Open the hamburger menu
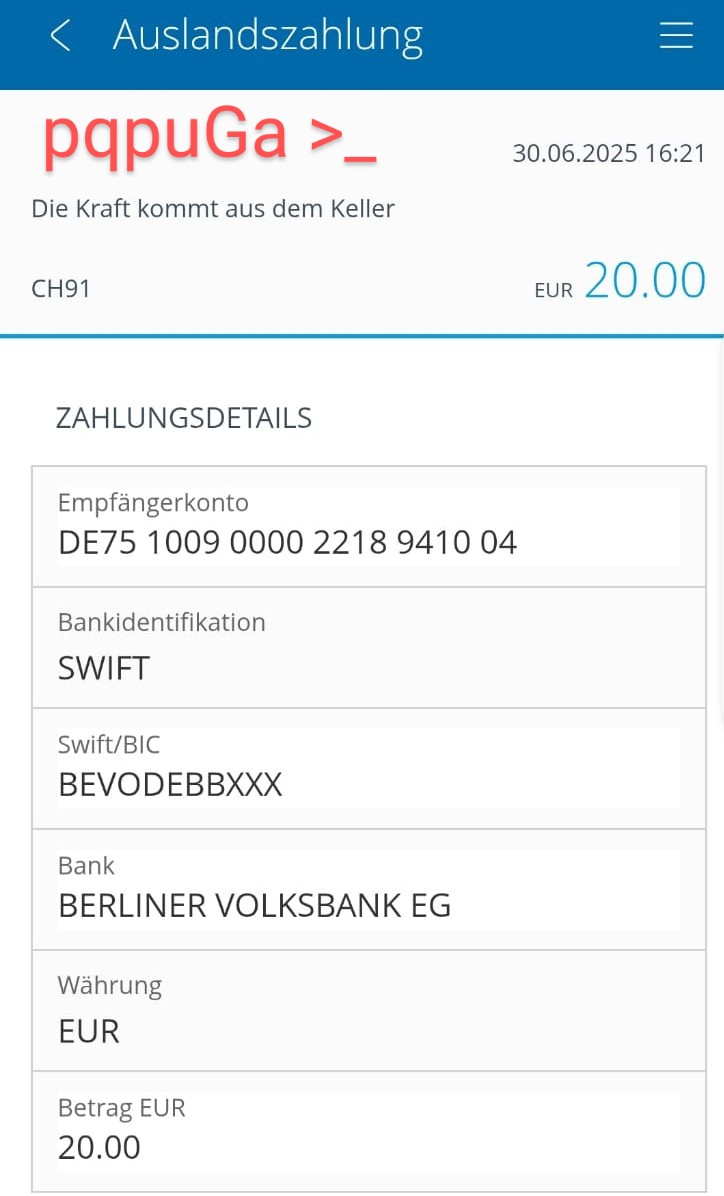 click(x=676, y=36)
